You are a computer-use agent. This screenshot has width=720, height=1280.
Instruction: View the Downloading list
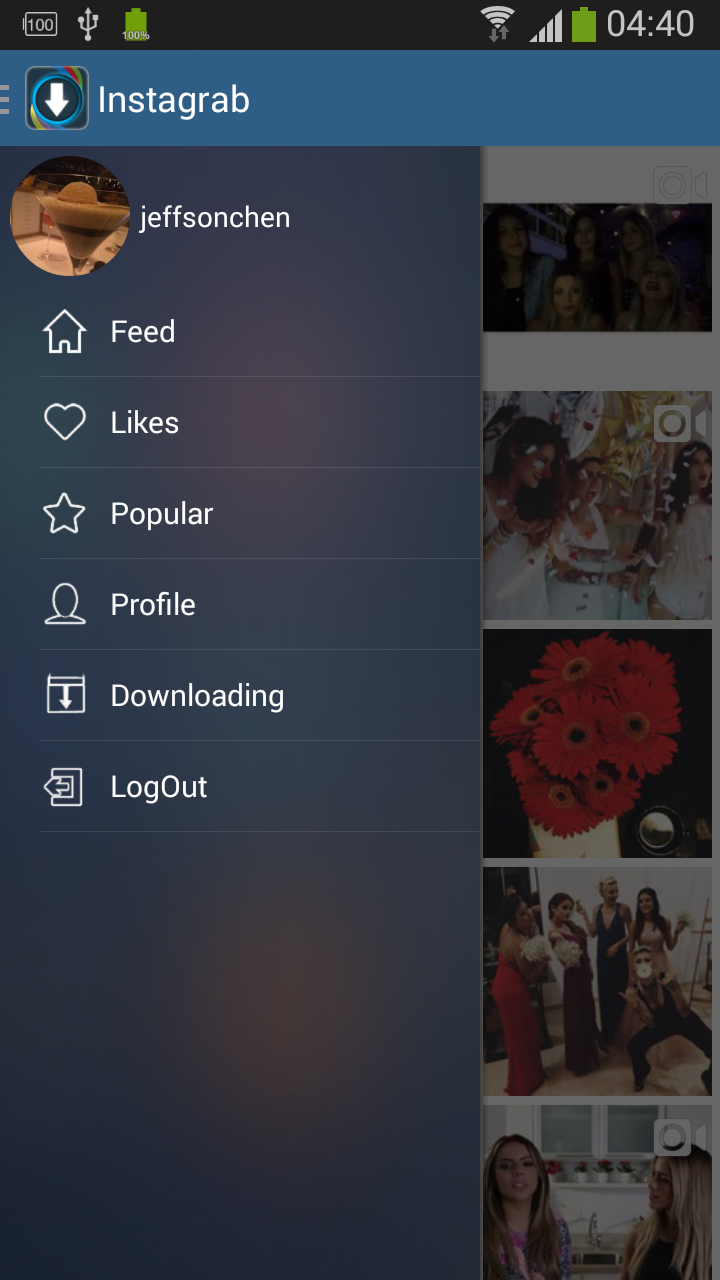point(197,696)
